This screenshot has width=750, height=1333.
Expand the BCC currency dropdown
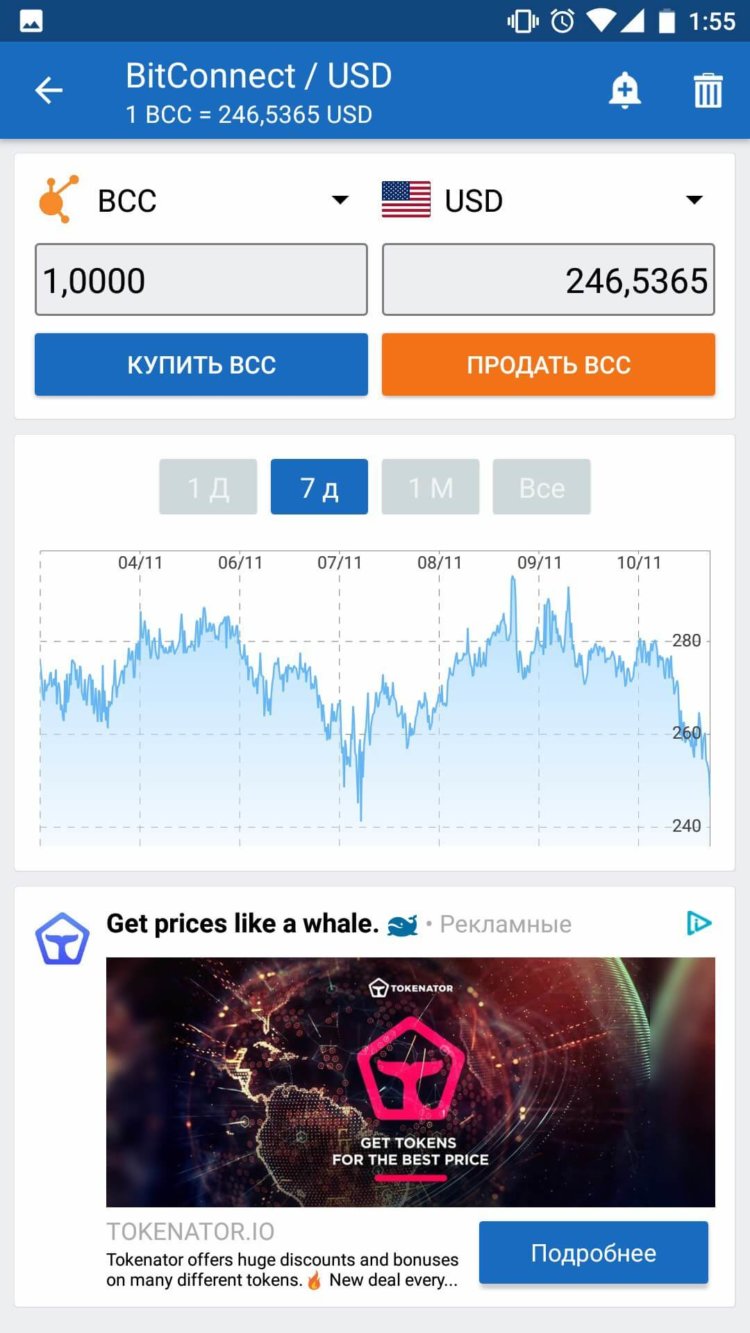click(341, 199)
